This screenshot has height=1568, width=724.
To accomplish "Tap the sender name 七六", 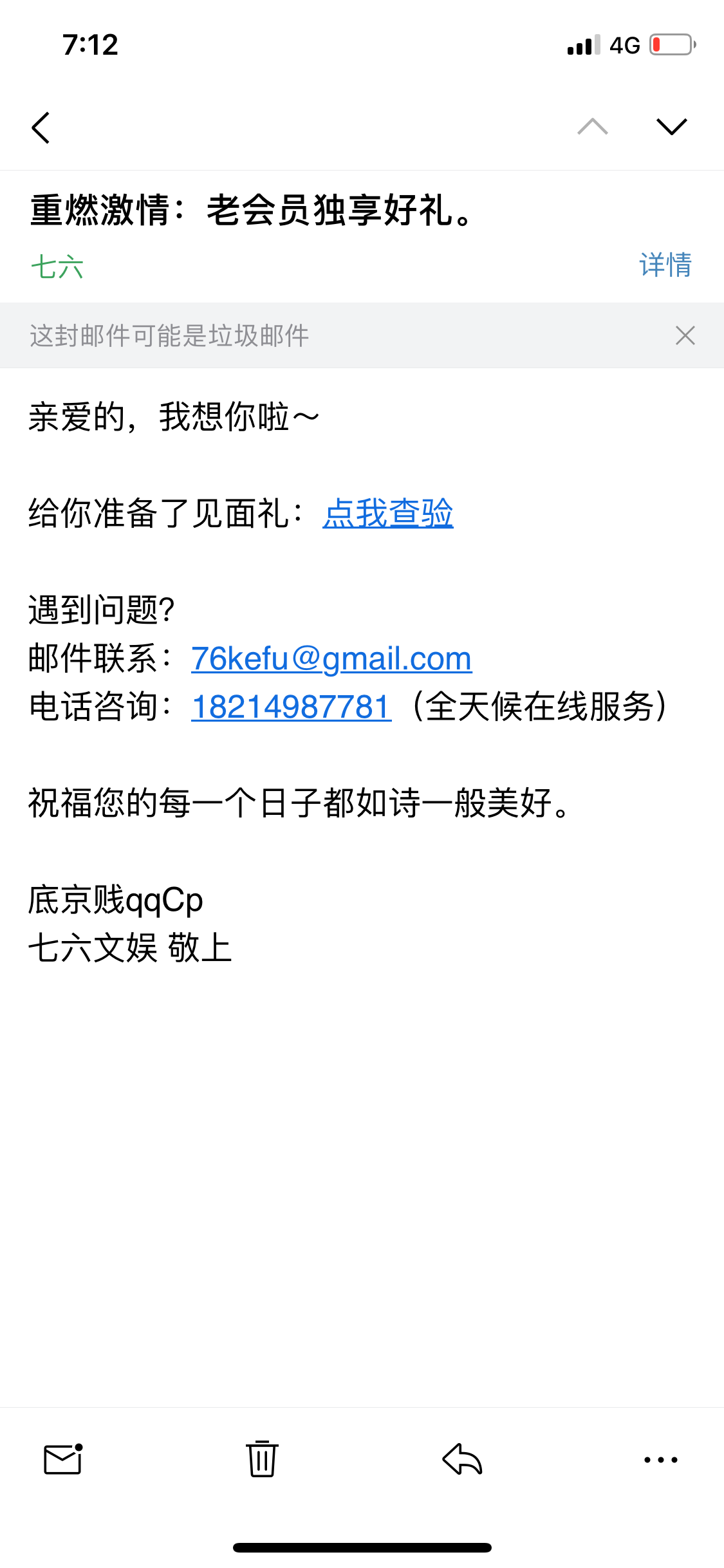I will [57, 267].
